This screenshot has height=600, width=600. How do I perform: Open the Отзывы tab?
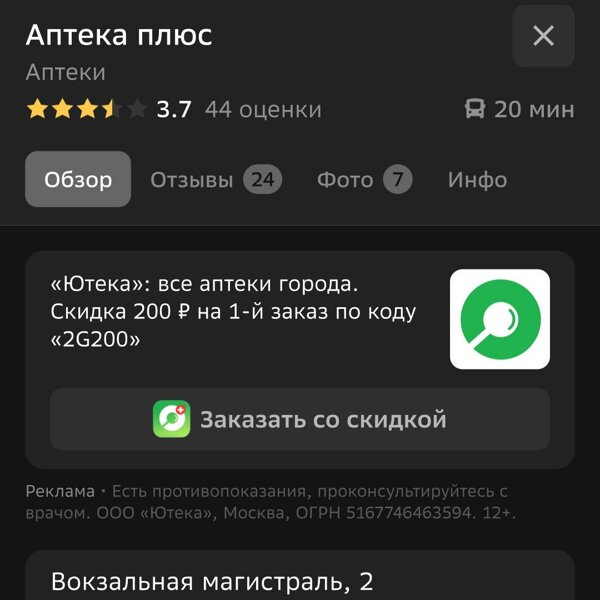(x=214, y=180)
